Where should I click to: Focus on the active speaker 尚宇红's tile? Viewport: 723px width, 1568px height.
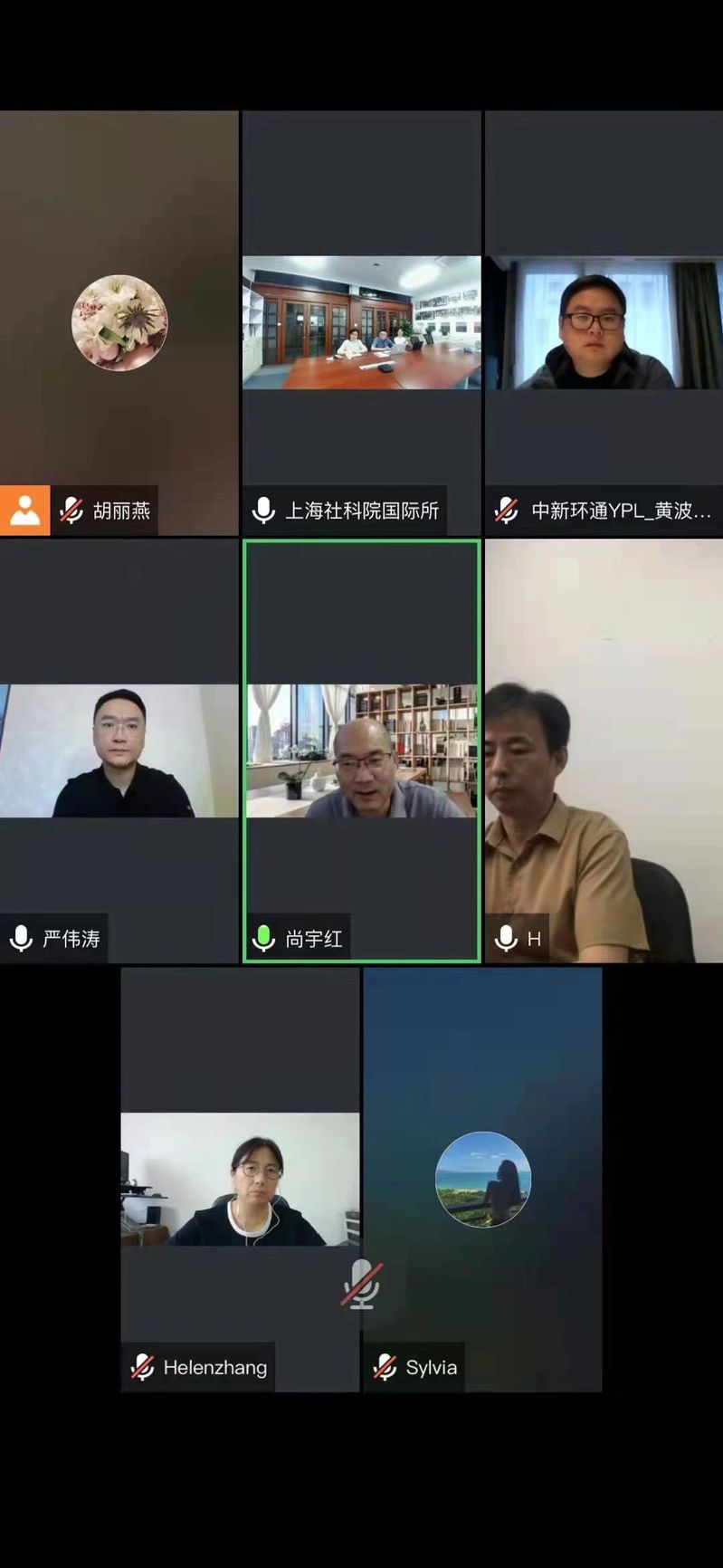[x=361, y=751]
